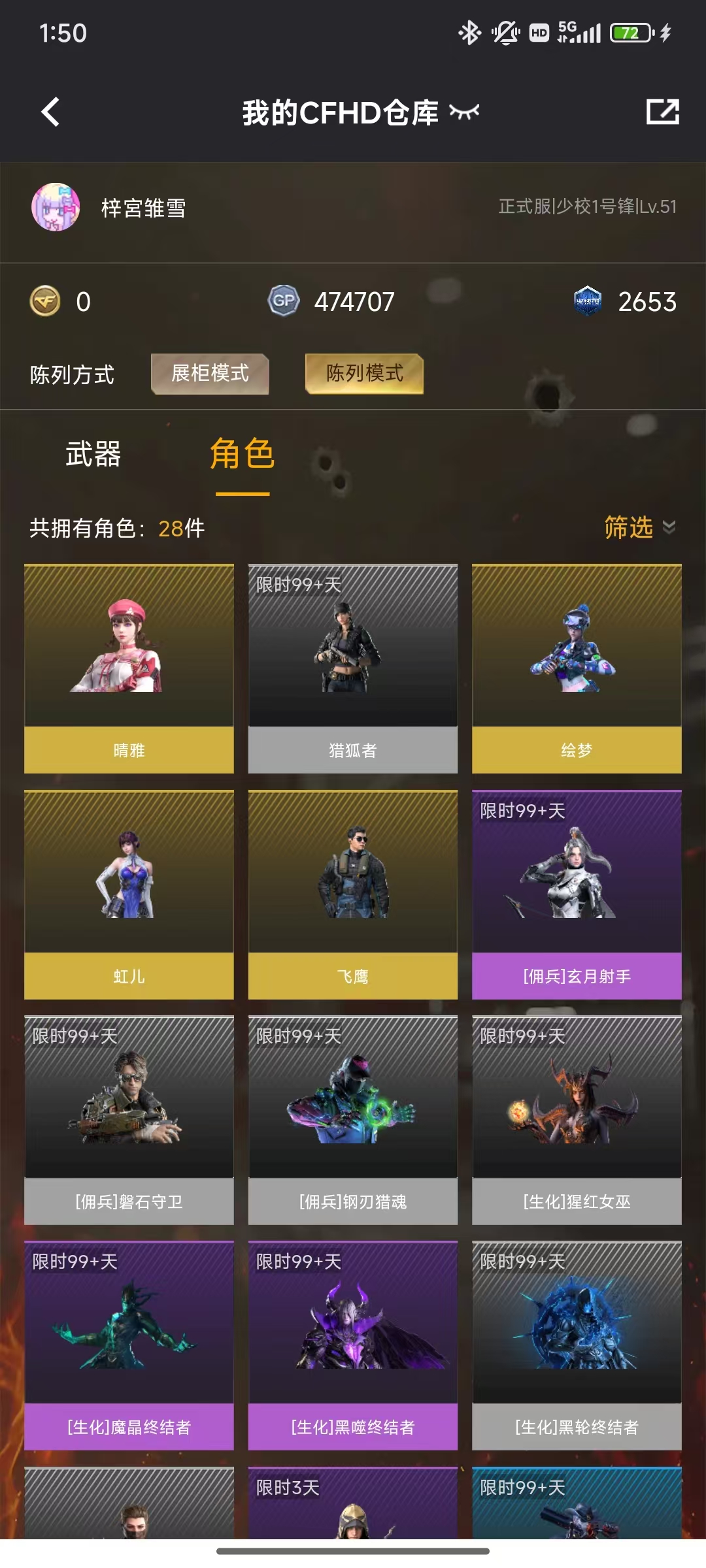Select 陈列模式 display mode
This screenshot has width=706, height=1568.
(x=364, y=374)
